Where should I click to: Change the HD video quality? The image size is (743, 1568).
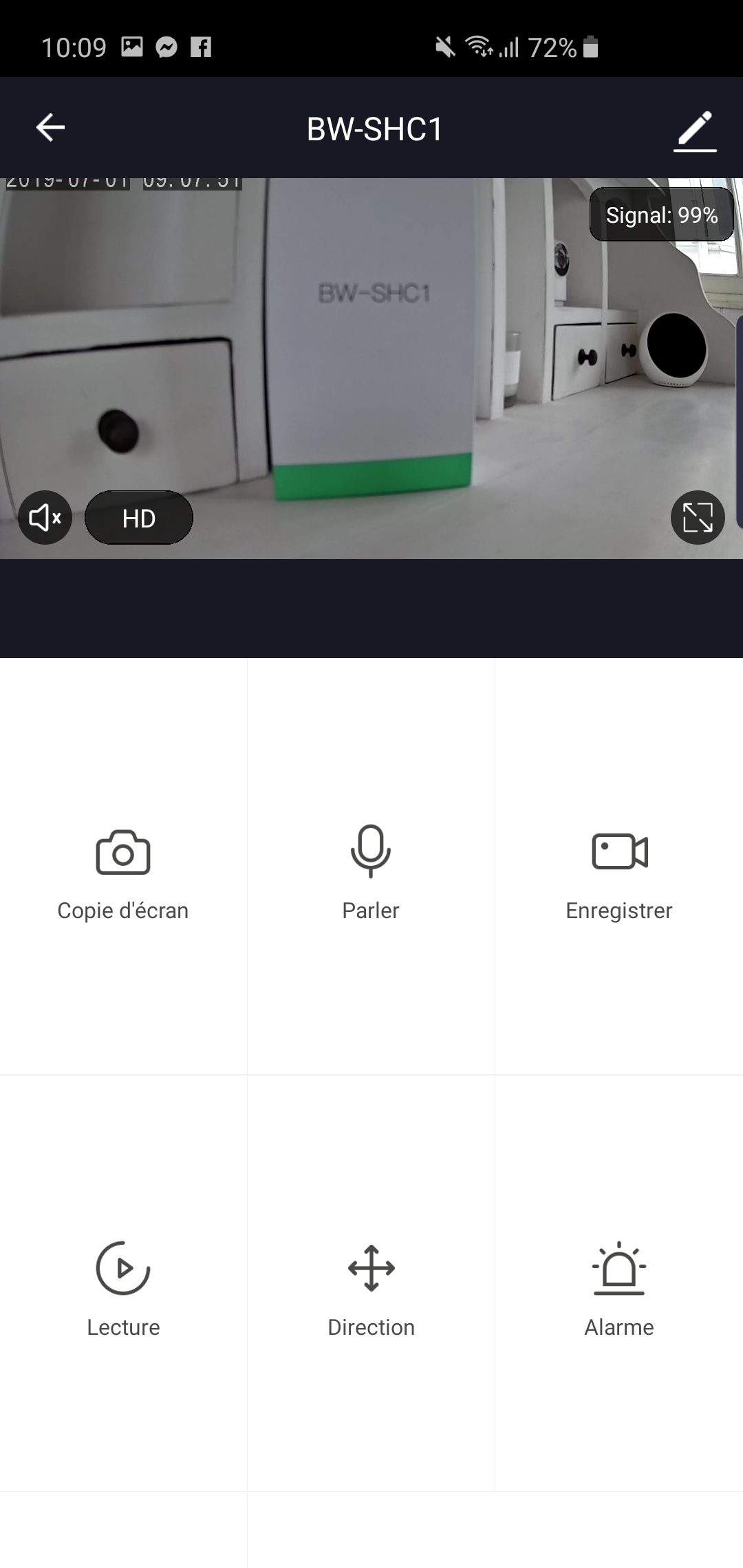139,518
